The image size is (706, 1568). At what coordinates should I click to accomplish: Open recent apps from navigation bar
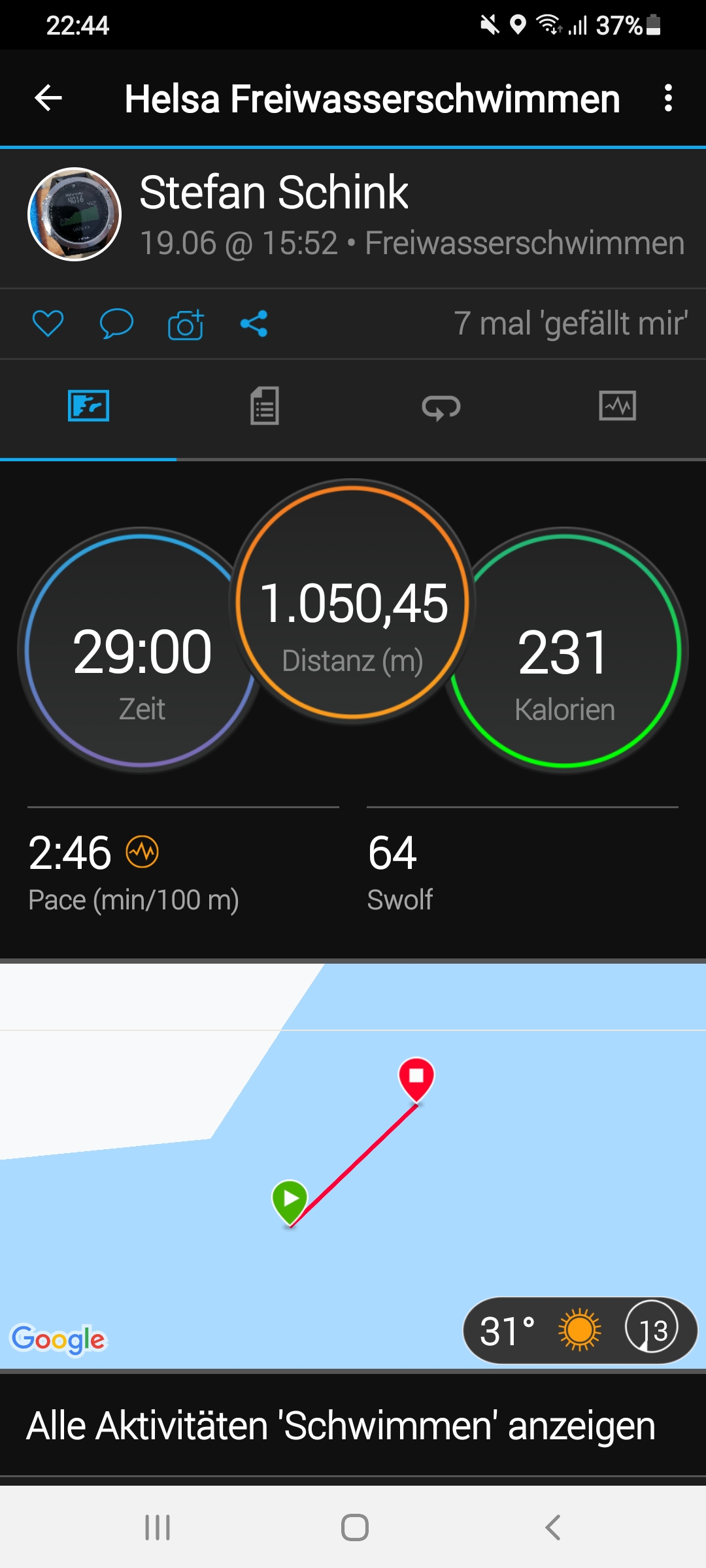click(x=158, y=1527)
